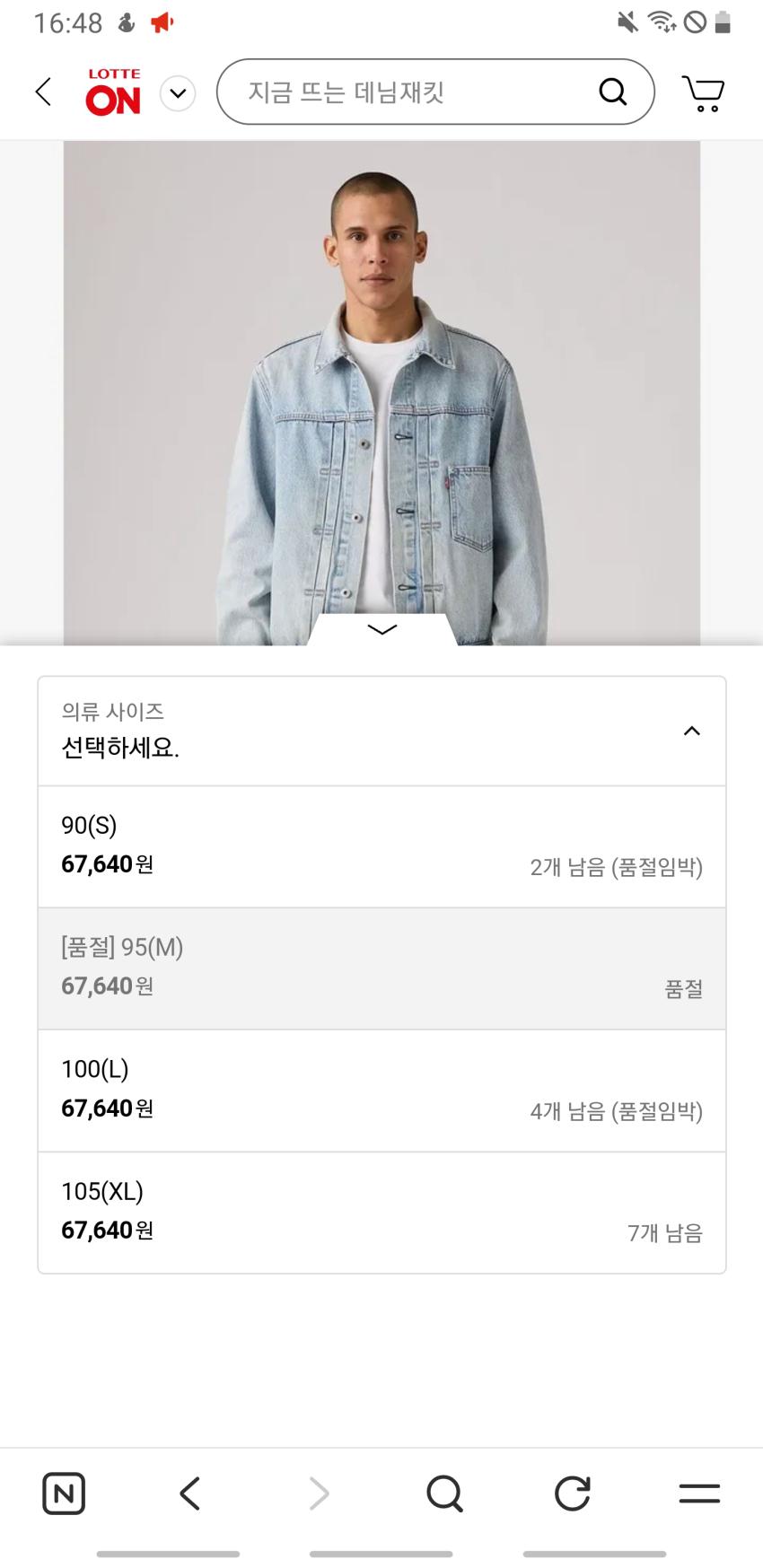Collapse the 의류 사이즈 dropdown
The height and width of the screenshot is (1568, 763).
point(691,731)
